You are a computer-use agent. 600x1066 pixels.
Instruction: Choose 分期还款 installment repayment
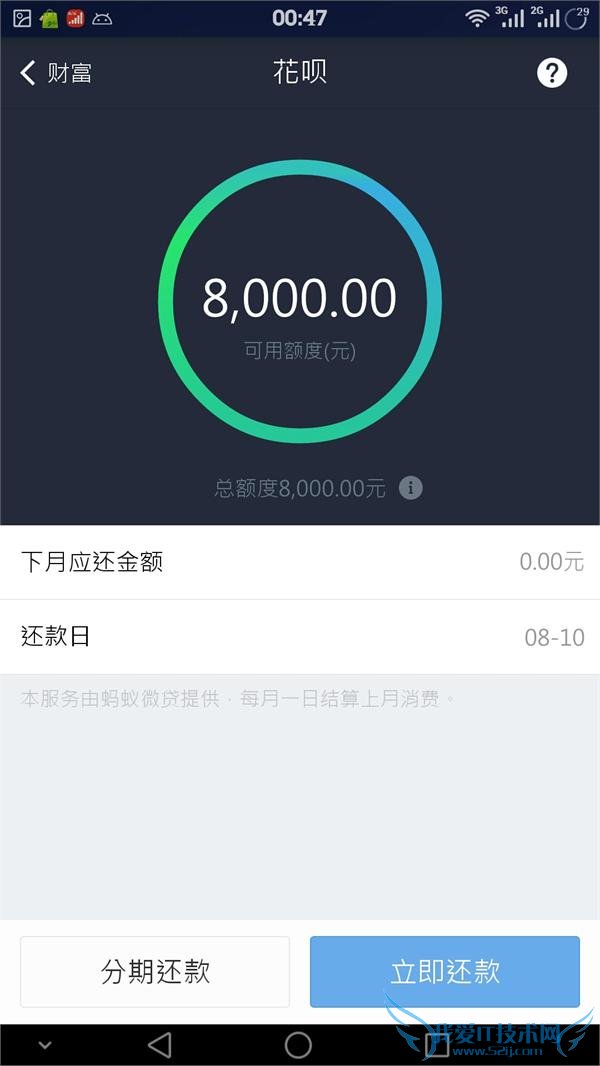click(155, 971)
